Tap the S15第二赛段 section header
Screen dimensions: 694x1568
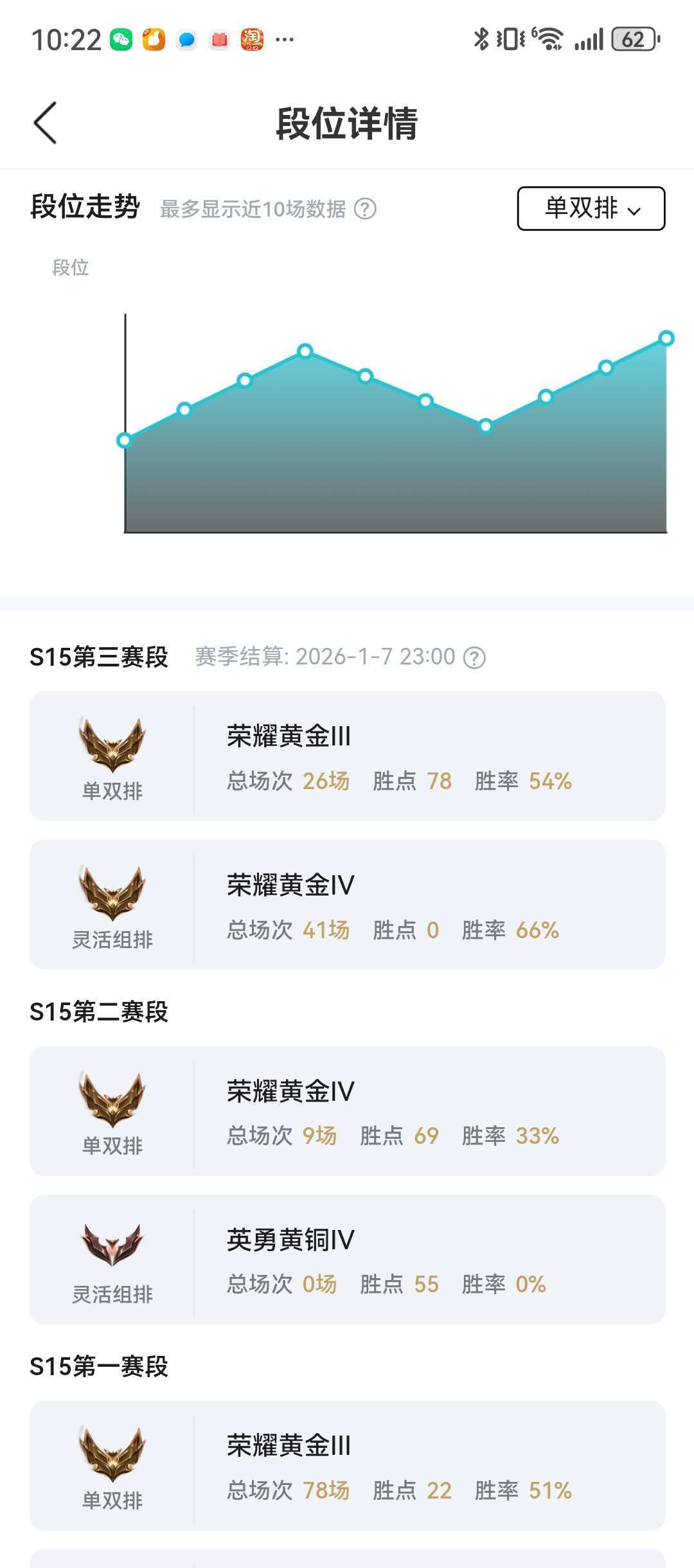click(x=100, y=1011)
